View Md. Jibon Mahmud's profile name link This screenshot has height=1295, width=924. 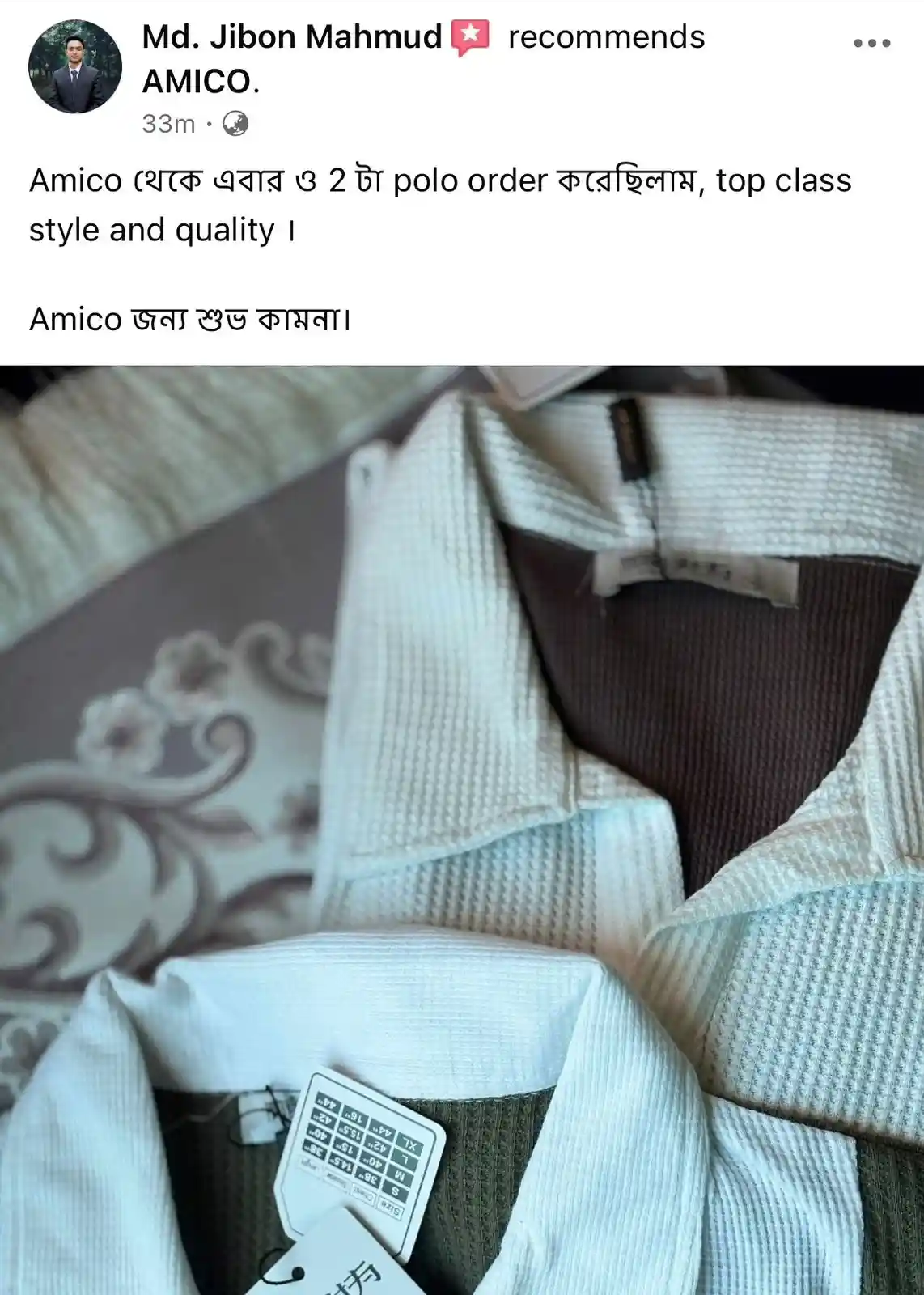(291, 37)
